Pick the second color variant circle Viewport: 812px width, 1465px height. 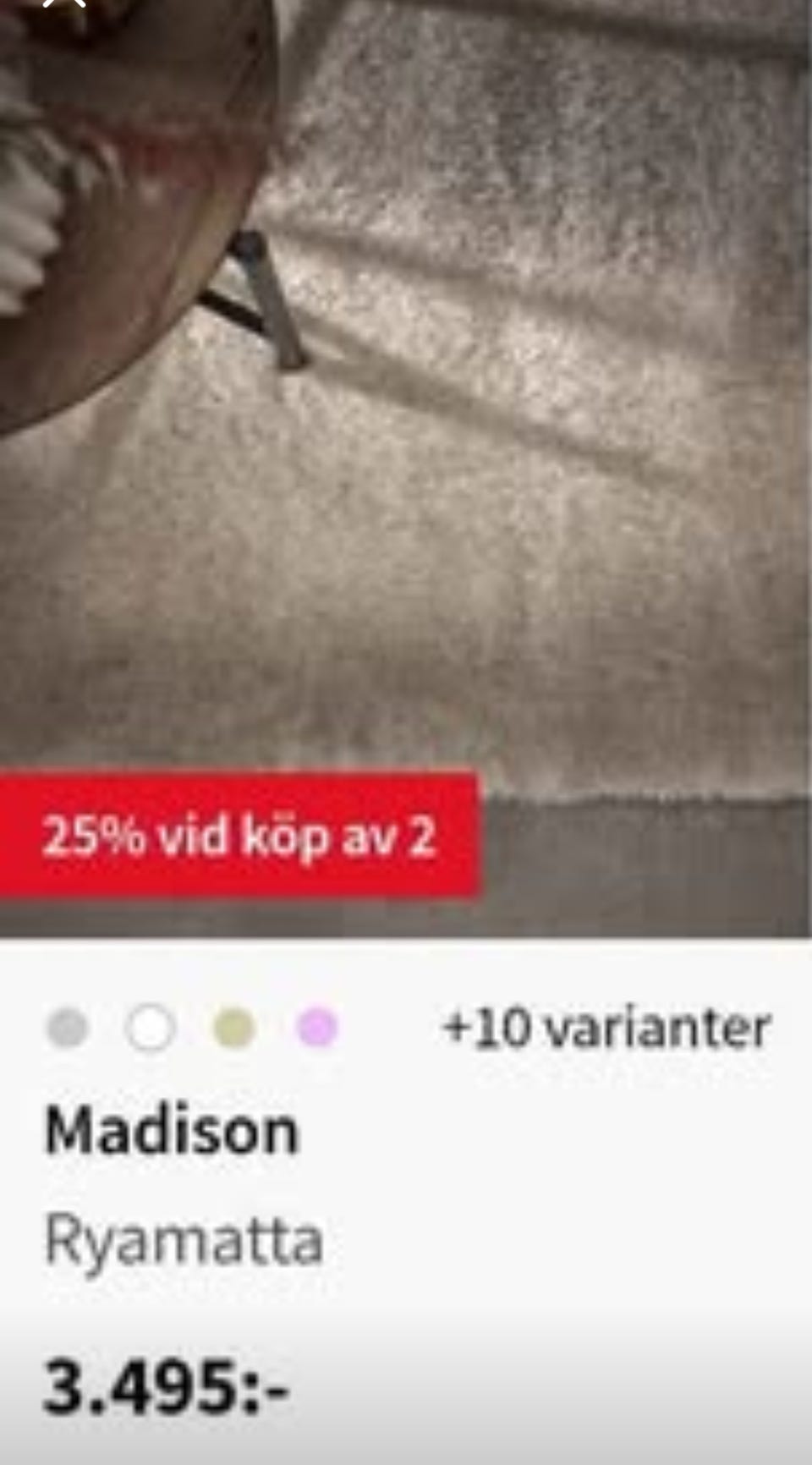pyautogui.click(x=149, y=1029)
